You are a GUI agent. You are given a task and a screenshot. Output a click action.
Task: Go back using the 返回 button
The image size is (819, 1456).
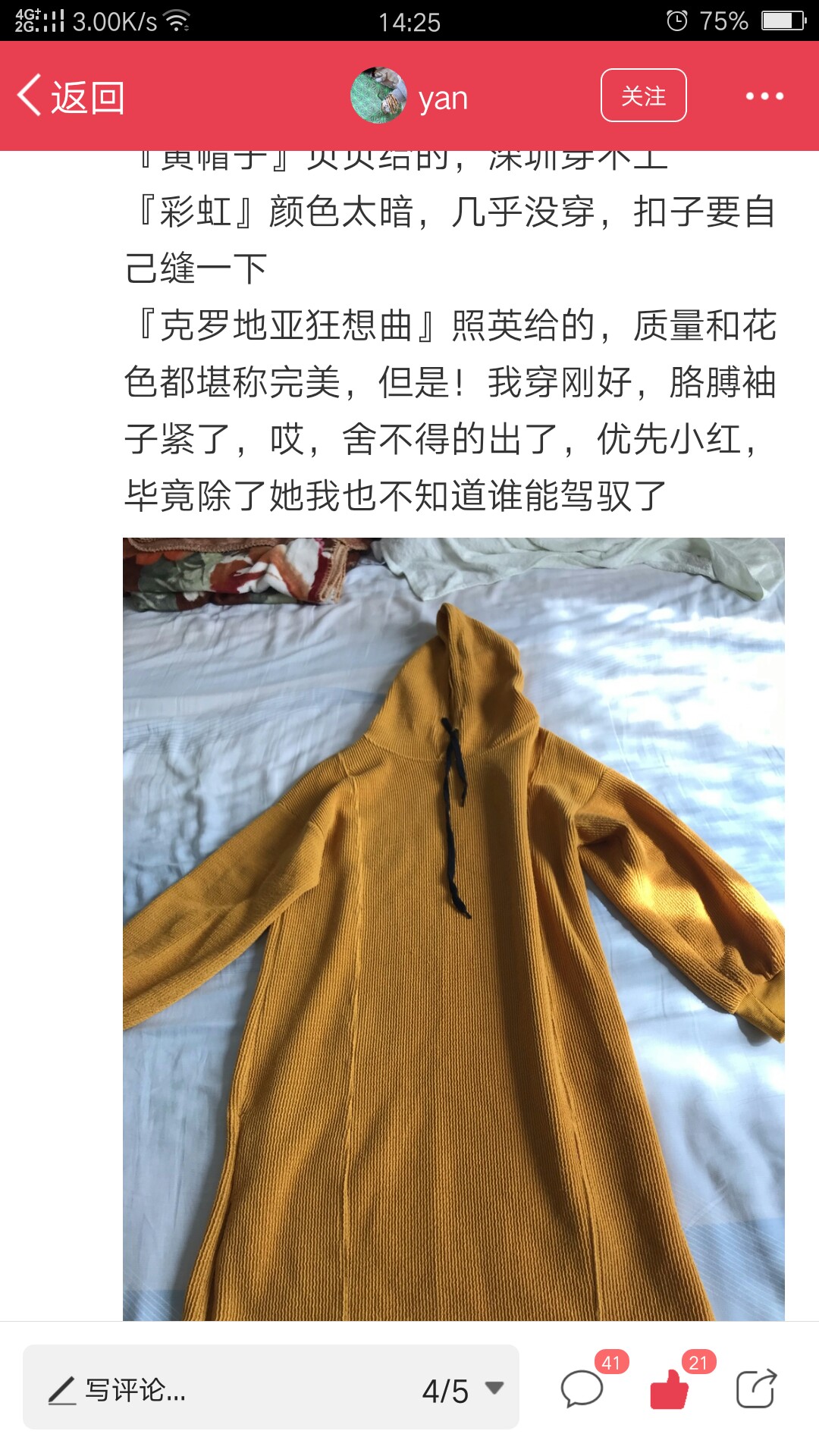point(71,96)
